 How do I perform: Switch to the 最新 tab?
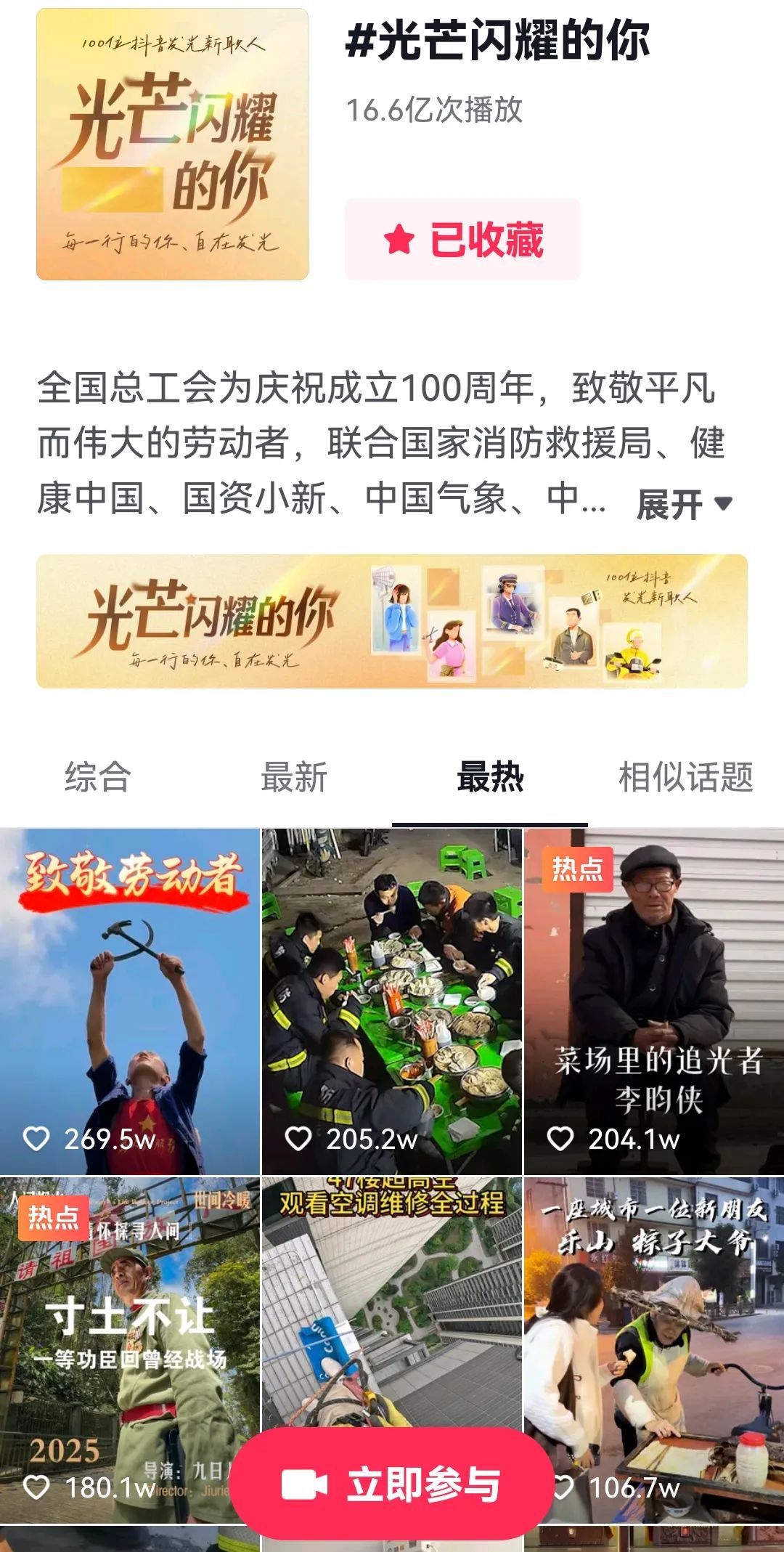tap(294, 776)
